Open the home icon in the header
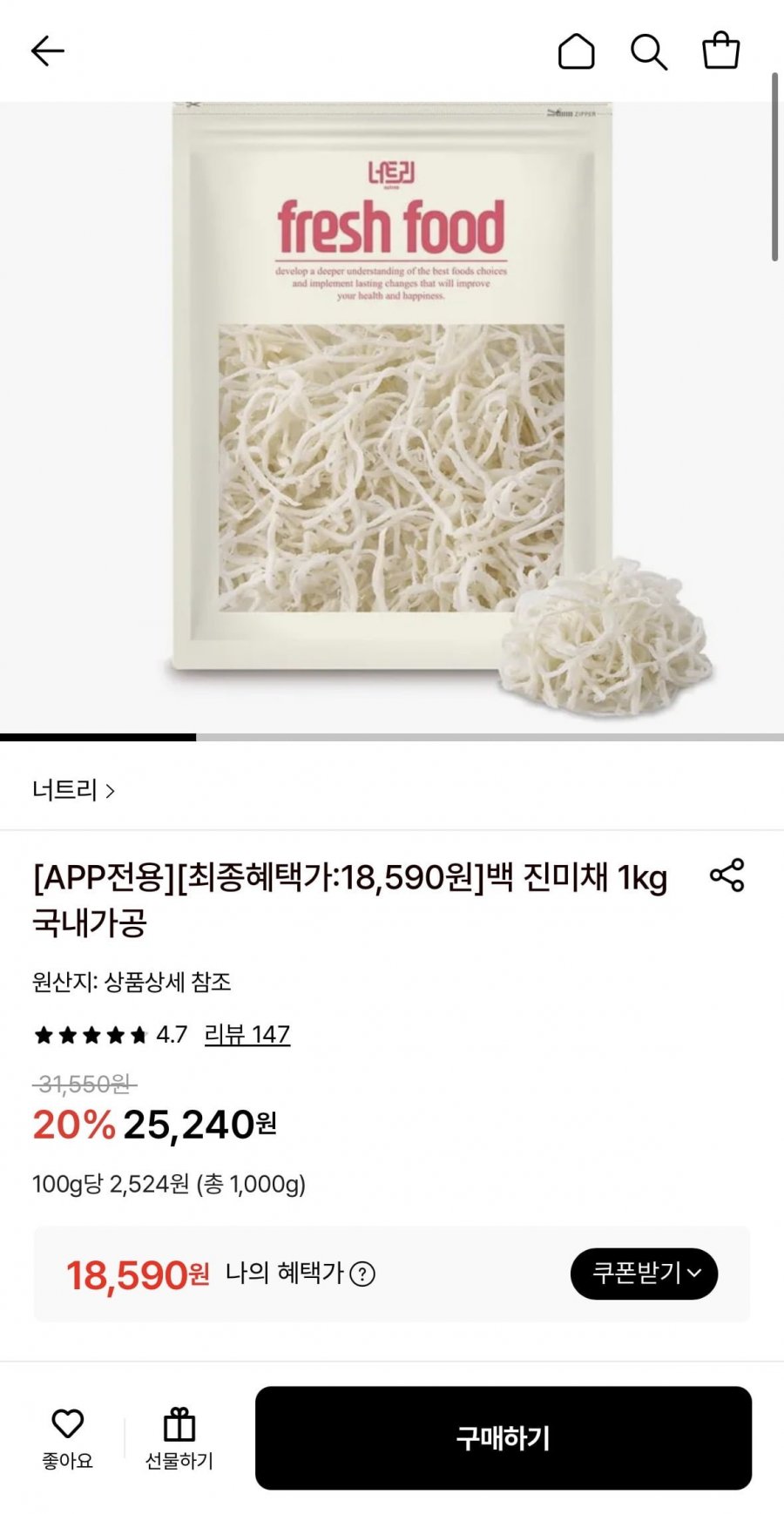 pos(576,51)
